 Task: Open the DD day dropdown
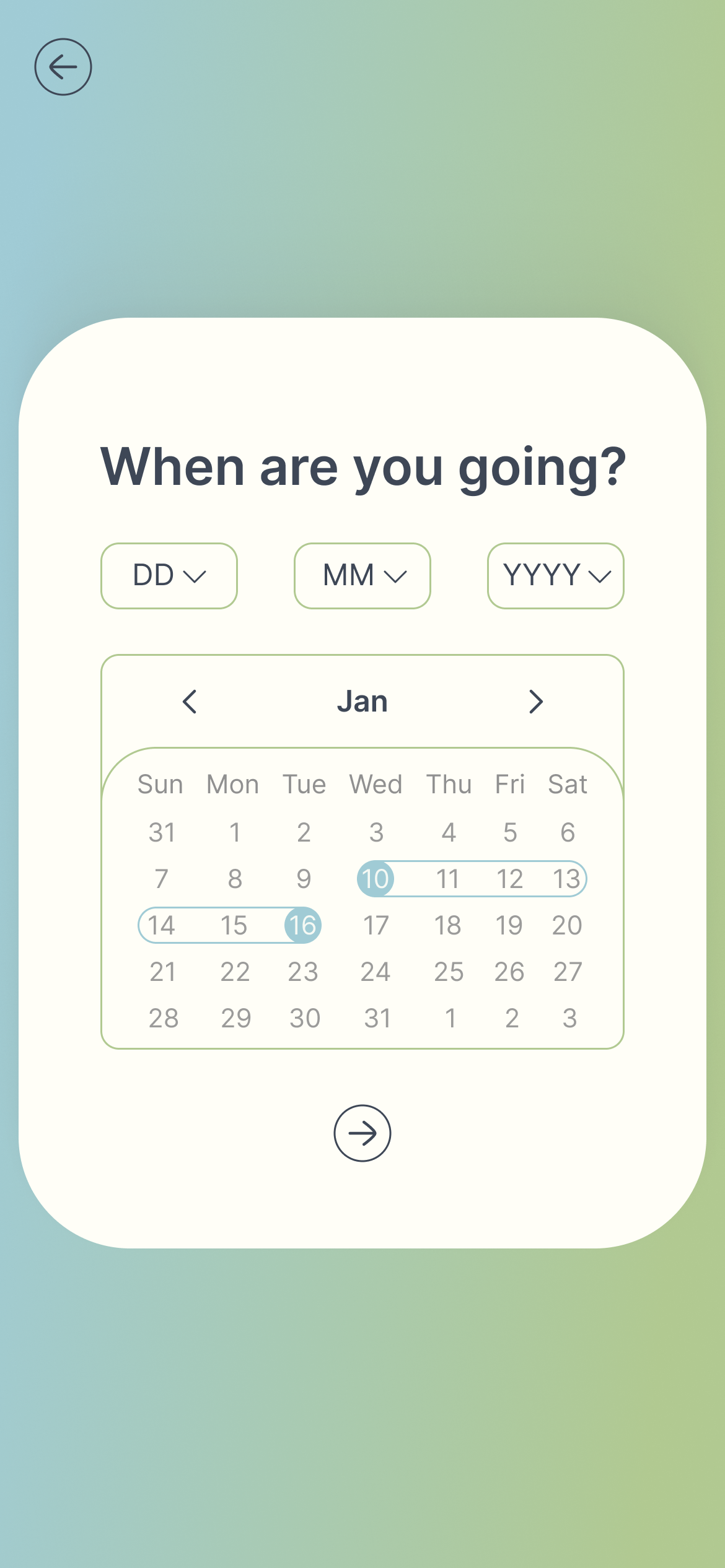(x=169, y=575)
